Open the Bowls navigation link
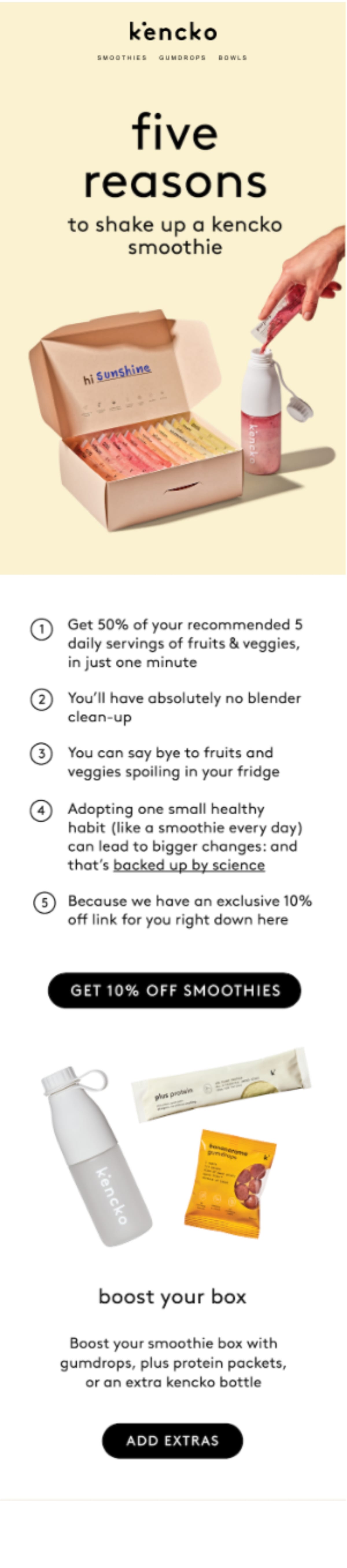 coord(232,57)
